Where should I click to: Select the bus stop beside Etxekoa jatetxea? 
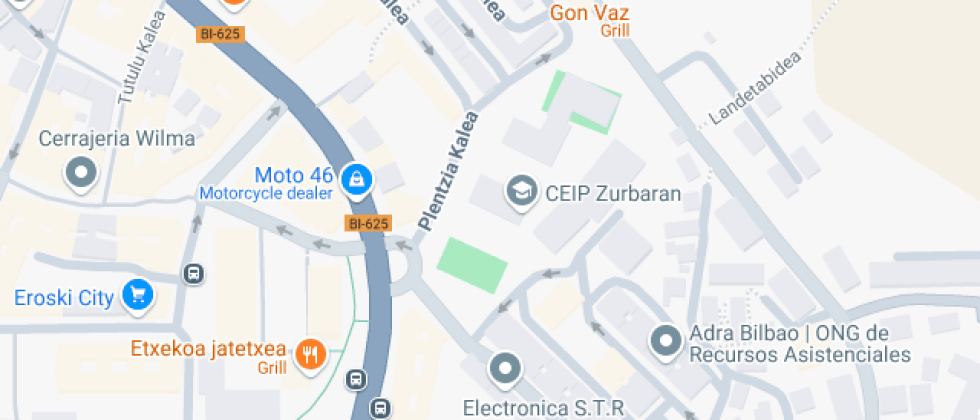pos(356,378)
